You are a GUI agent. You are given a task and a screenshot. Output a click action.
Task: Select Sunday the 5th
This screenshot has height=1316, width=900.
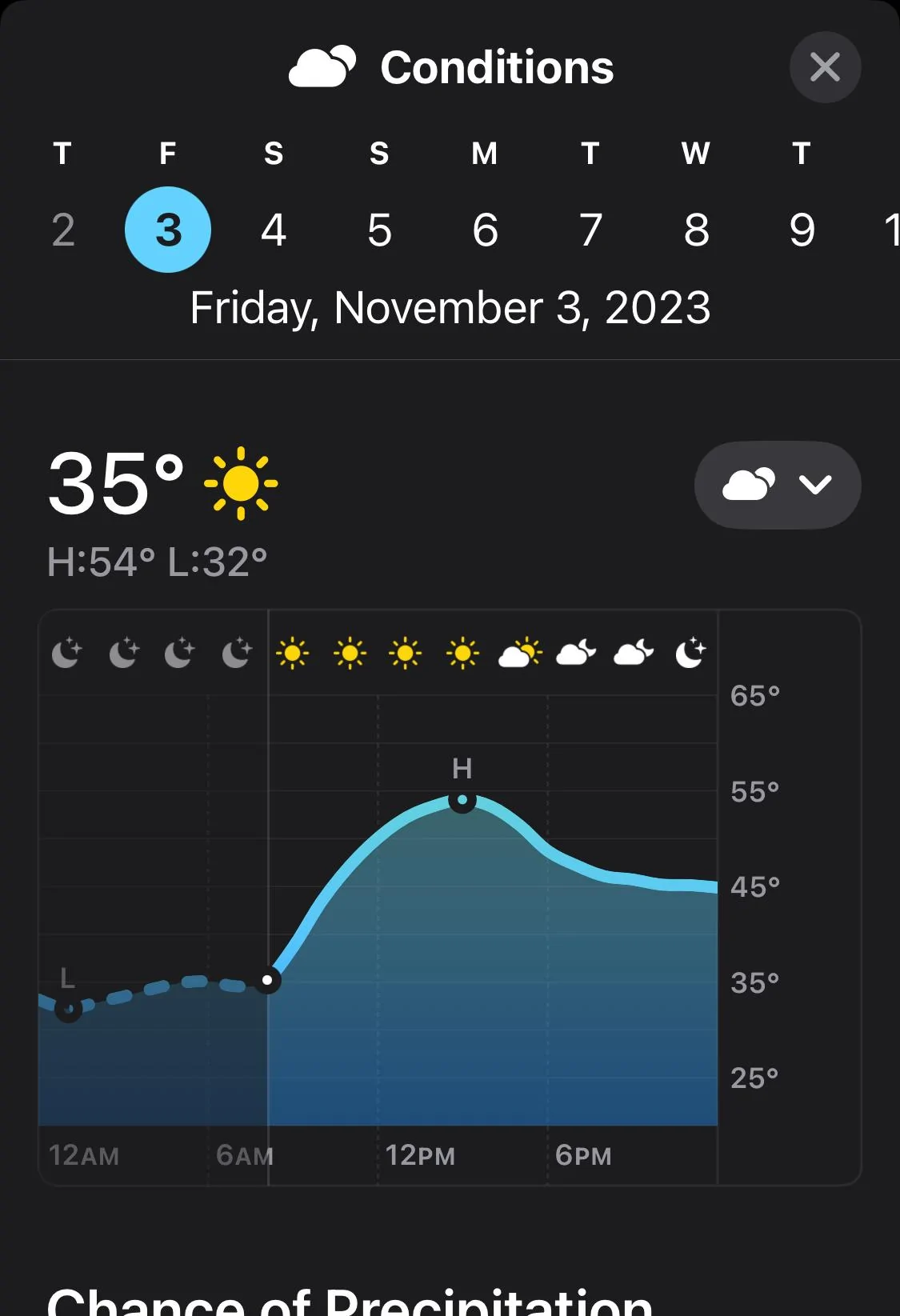coord(379,230)
